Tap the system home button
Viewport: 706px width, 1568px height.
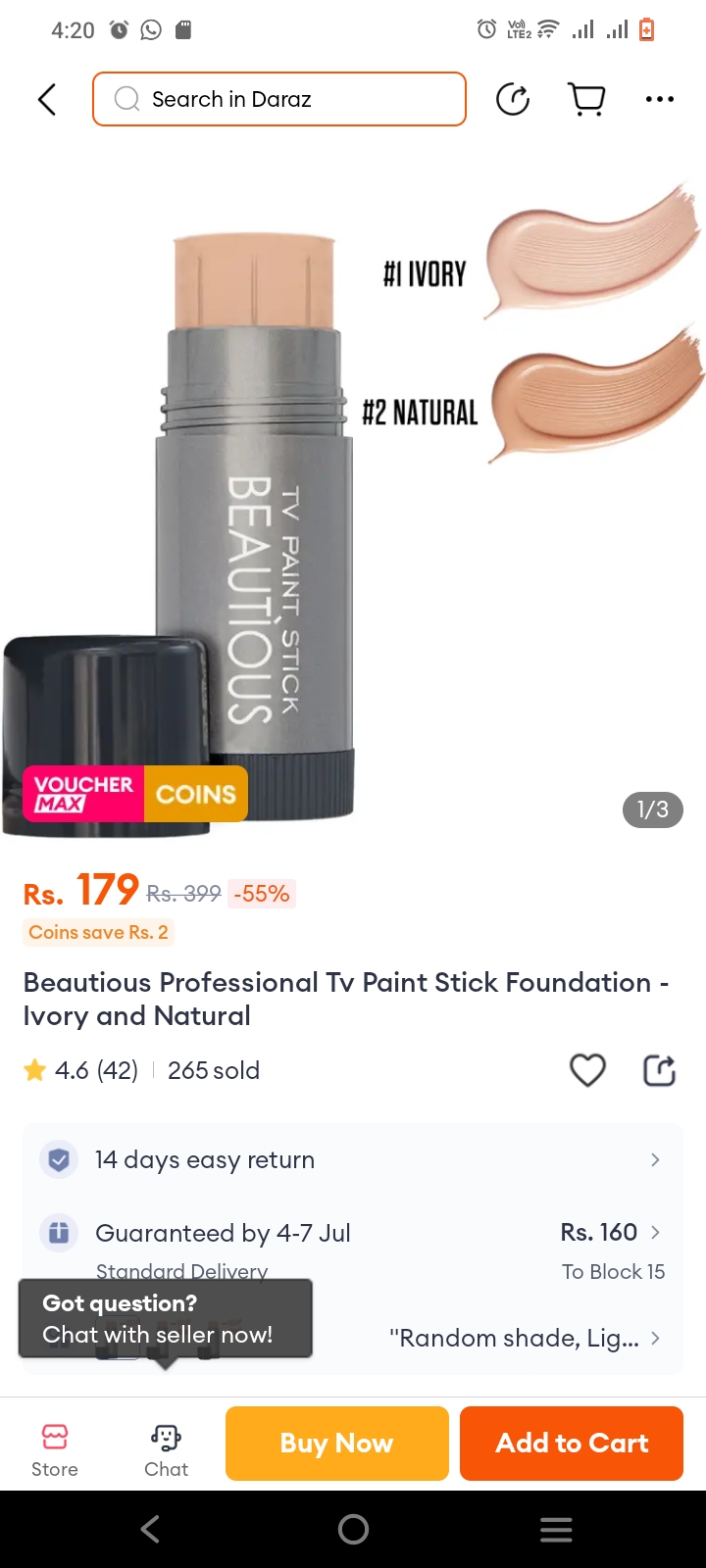[353, 1529]
